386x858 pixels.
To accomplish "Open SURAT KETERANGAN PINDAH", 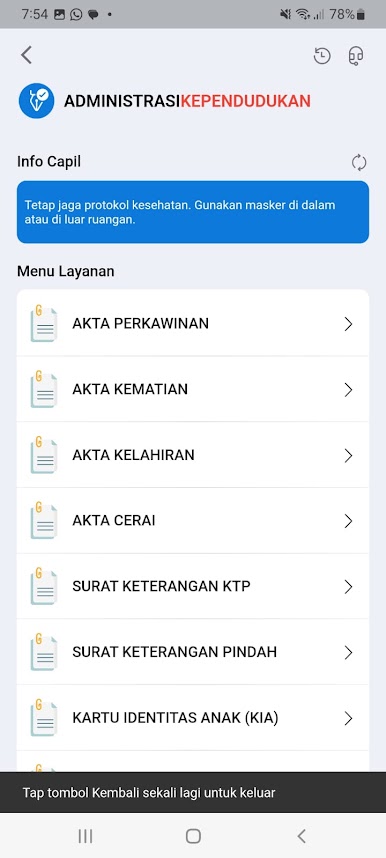I will point(193,652).
